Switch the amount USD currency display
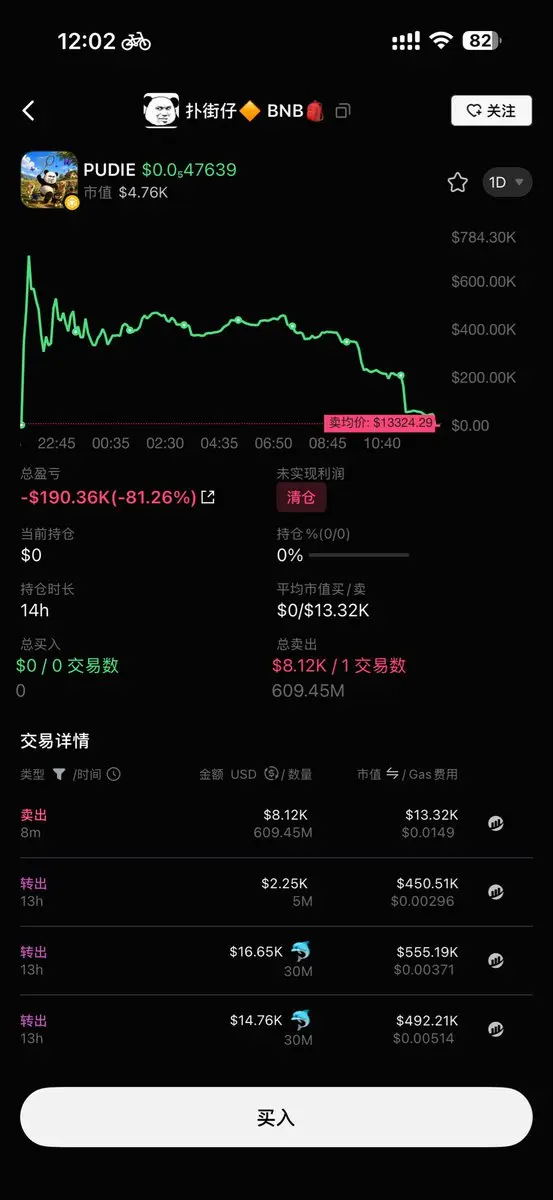Screen dimensions: 553x1200 click(271, 774)
